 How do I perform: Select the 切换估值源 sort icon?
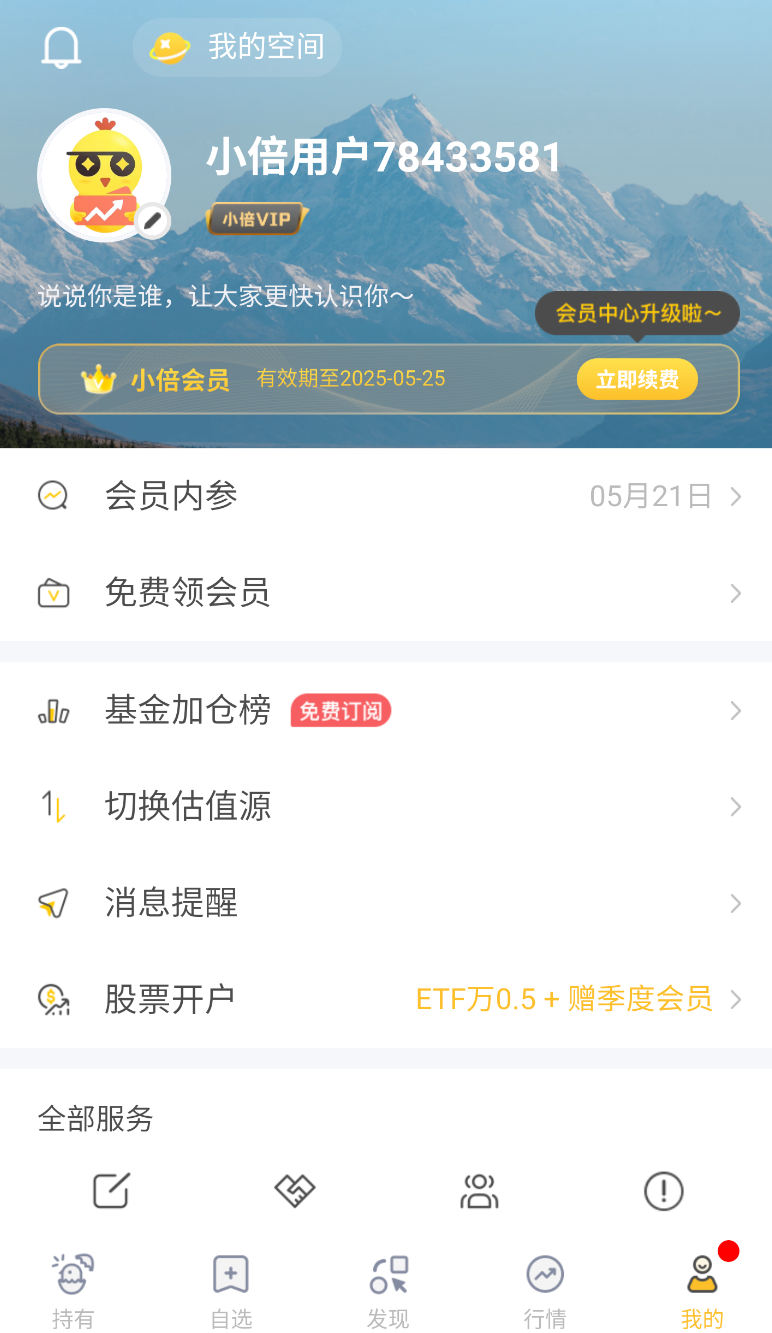pos(53,806)
